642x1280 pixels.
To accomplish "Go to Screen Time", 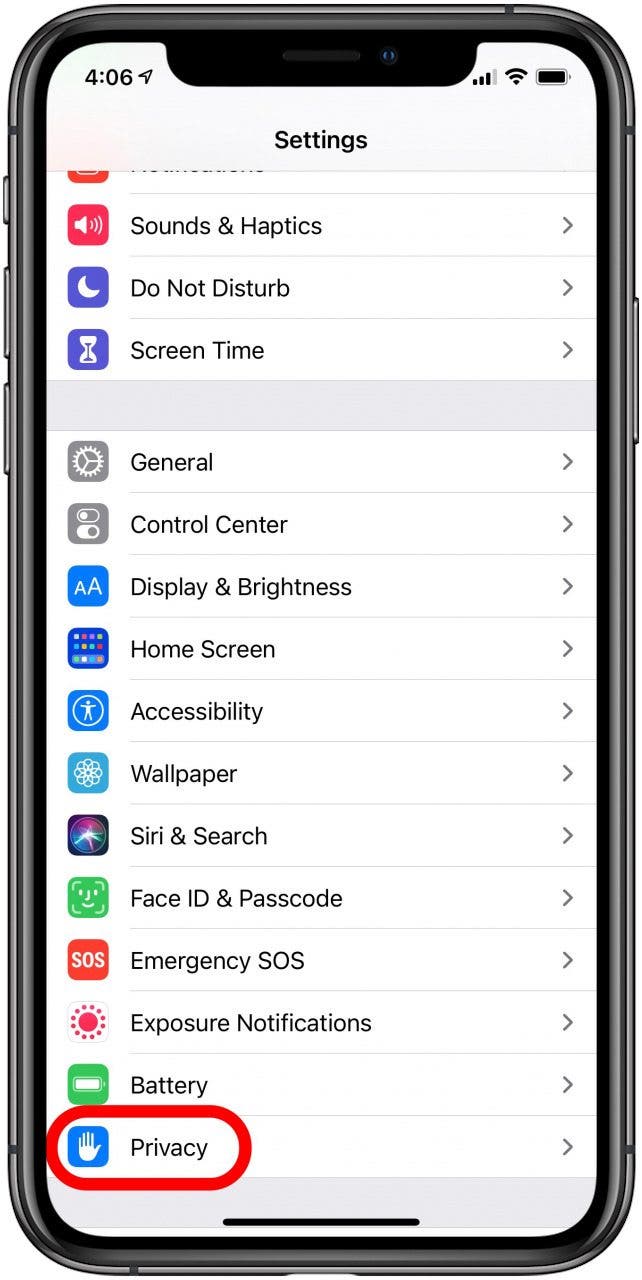I will point(197,351).
